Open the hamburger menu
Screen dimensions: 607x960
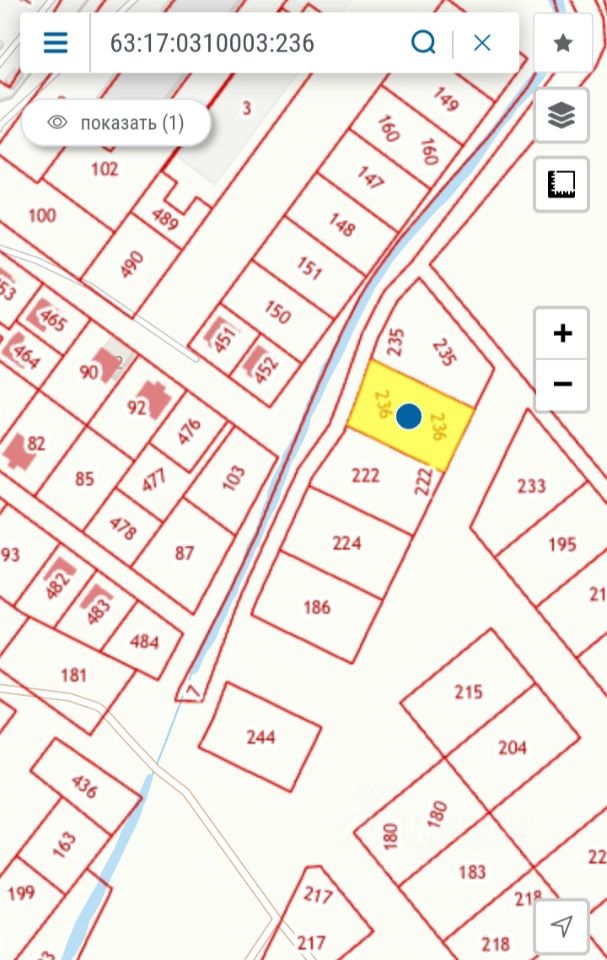55,43
